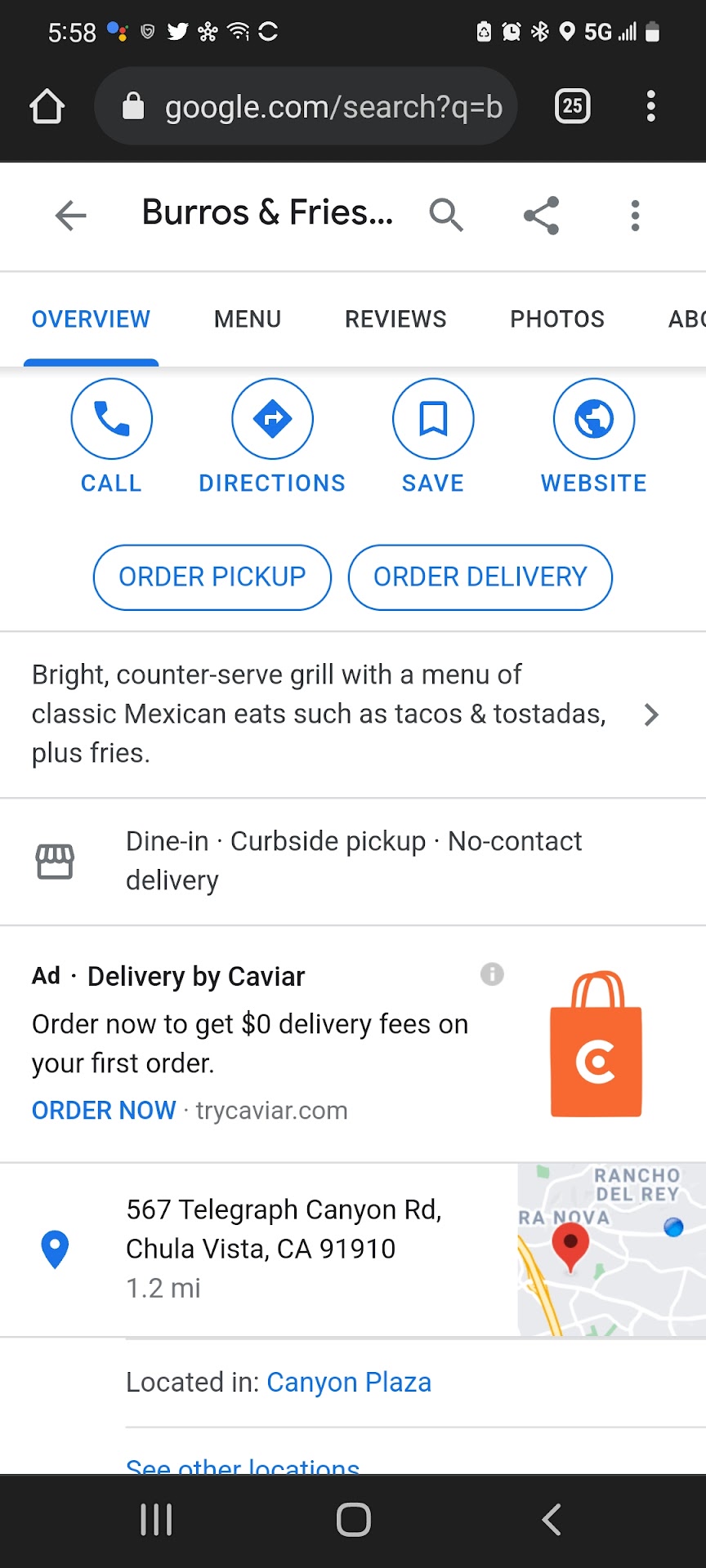Open the map thumbnail of the address
Viewport: 706px width, 1568px height.
[611, 1249]
